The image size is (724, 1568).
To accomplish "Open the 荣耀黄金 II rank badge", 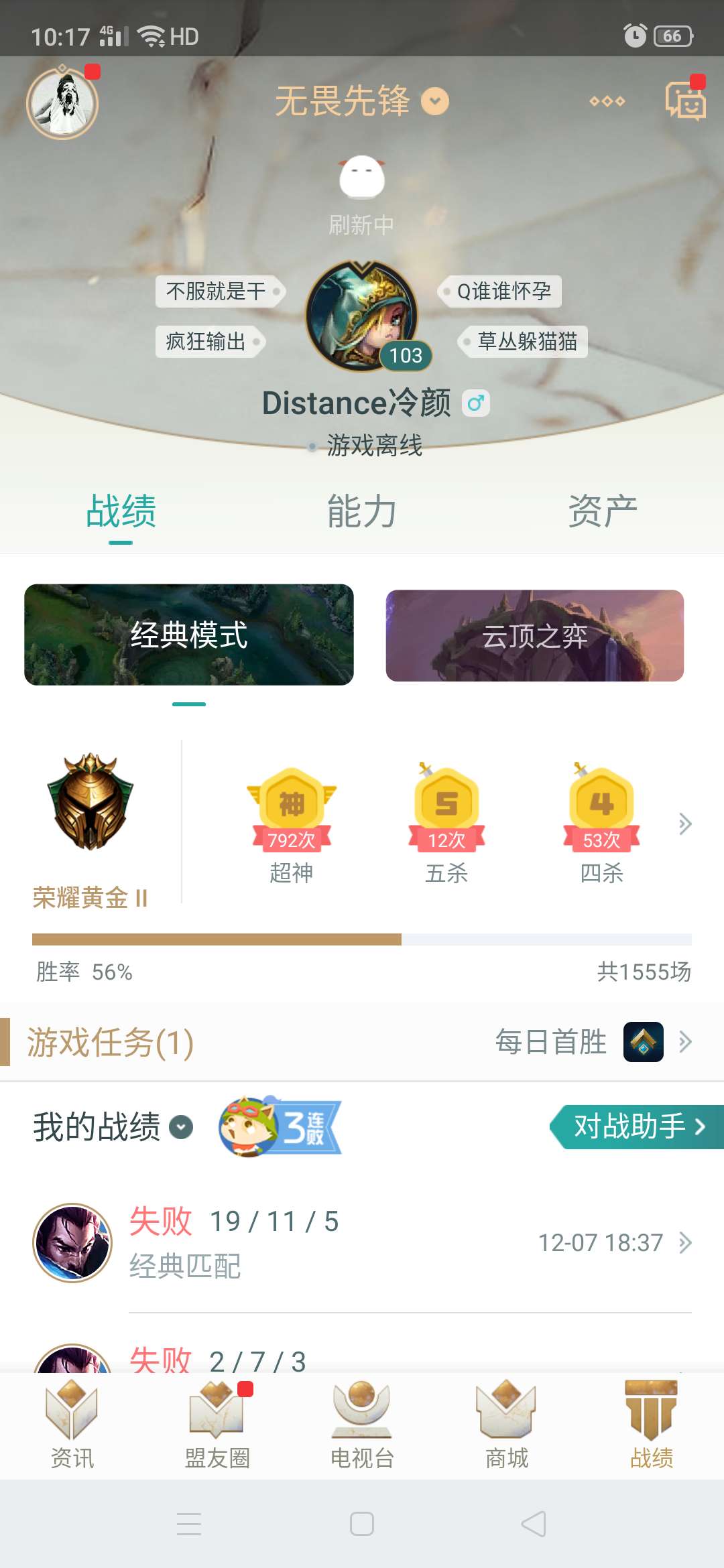I will point(90,824).
